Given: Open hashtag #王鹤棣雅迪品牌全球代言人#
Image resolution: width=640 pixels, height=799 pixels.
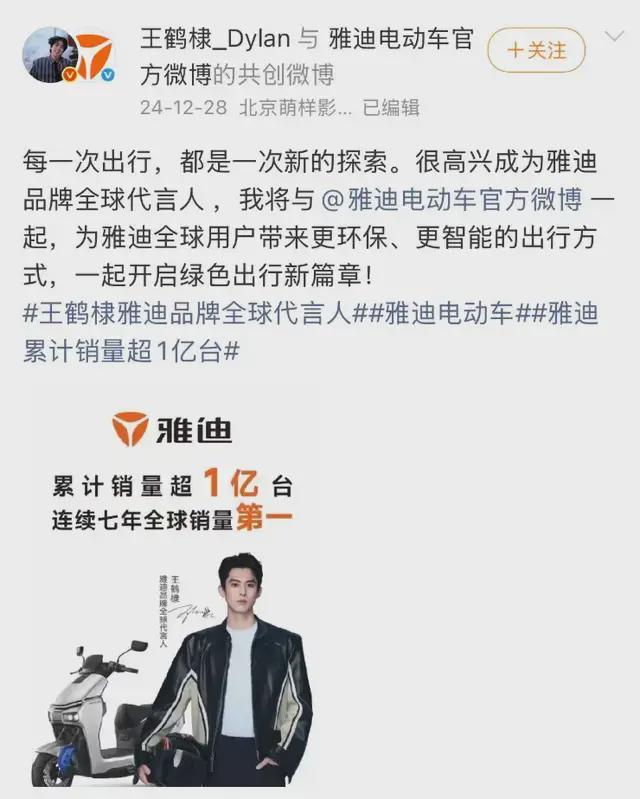Looking at the screenshot, I should pyautogui.click(x=186, y=313).
